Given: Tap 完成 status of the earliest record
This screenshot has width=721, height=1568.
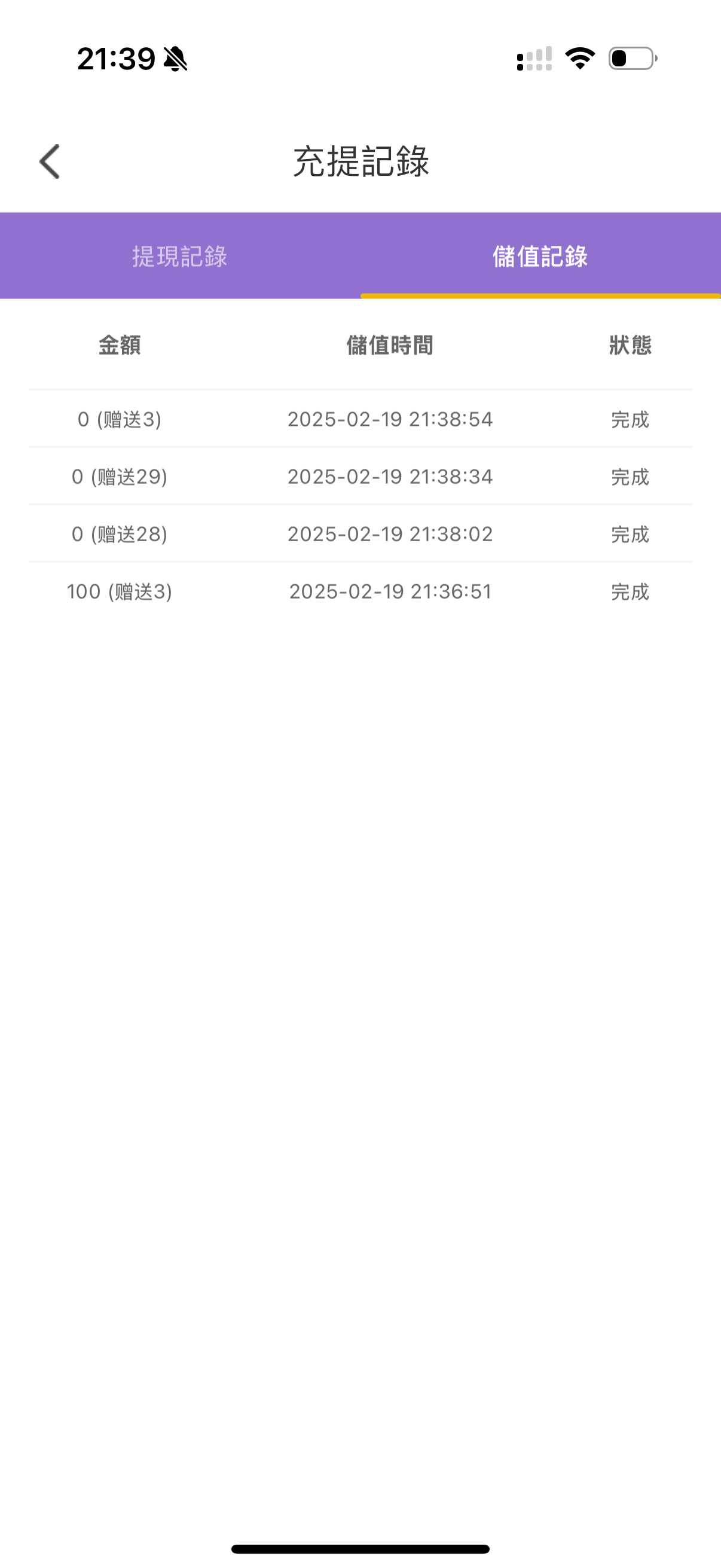Looking at the screenshot, I should tap(630, 591).
